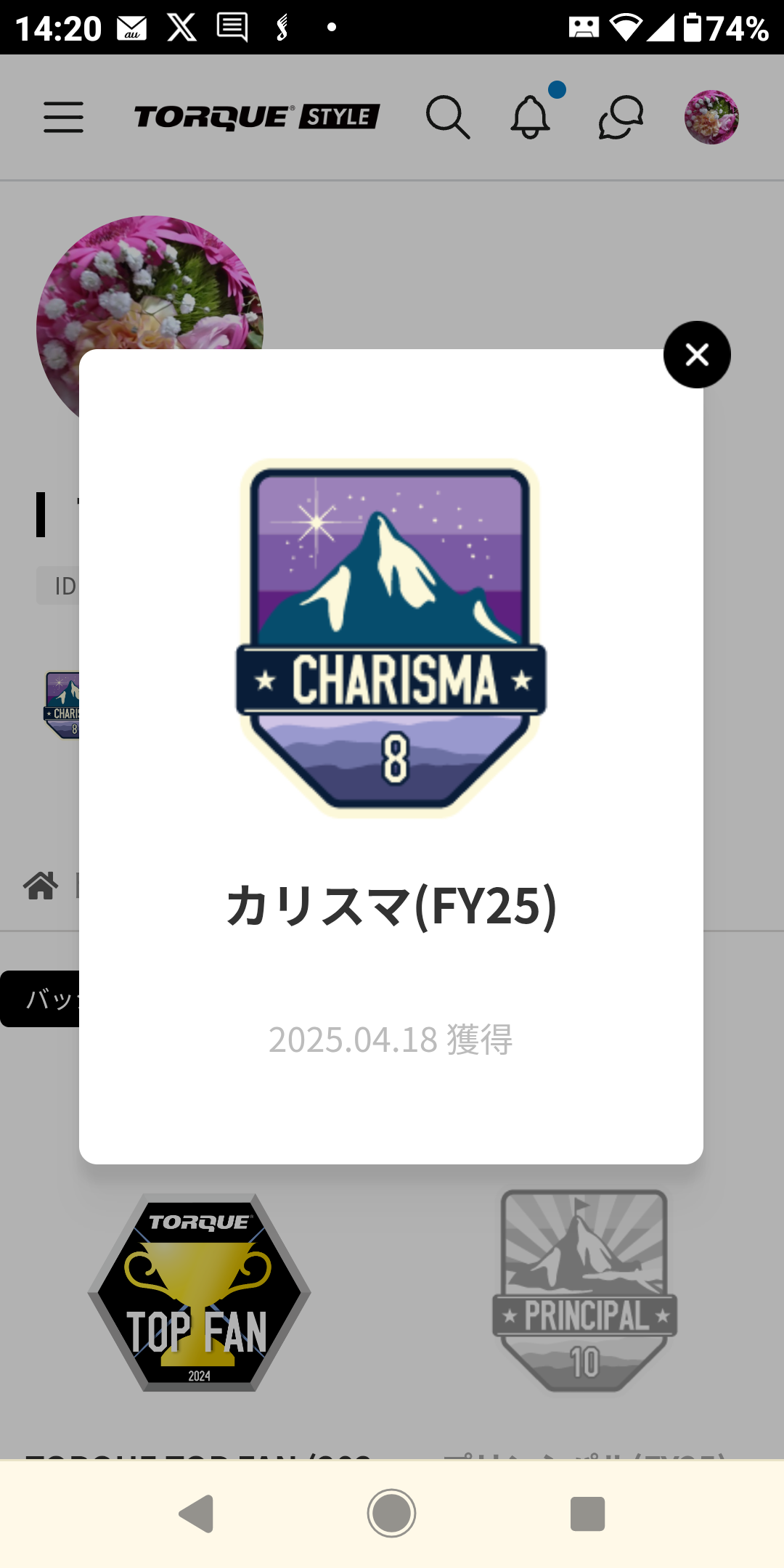Close the Charisma badge popup
784x1568 pixels.
tap(697, 354)
